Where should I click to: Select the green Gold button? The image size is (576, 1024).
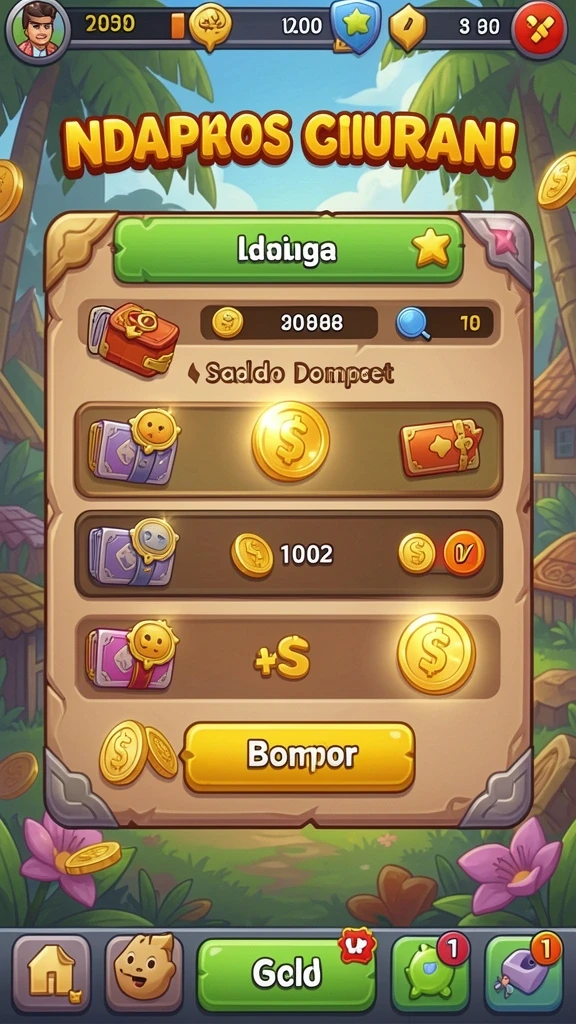[287, 974]
